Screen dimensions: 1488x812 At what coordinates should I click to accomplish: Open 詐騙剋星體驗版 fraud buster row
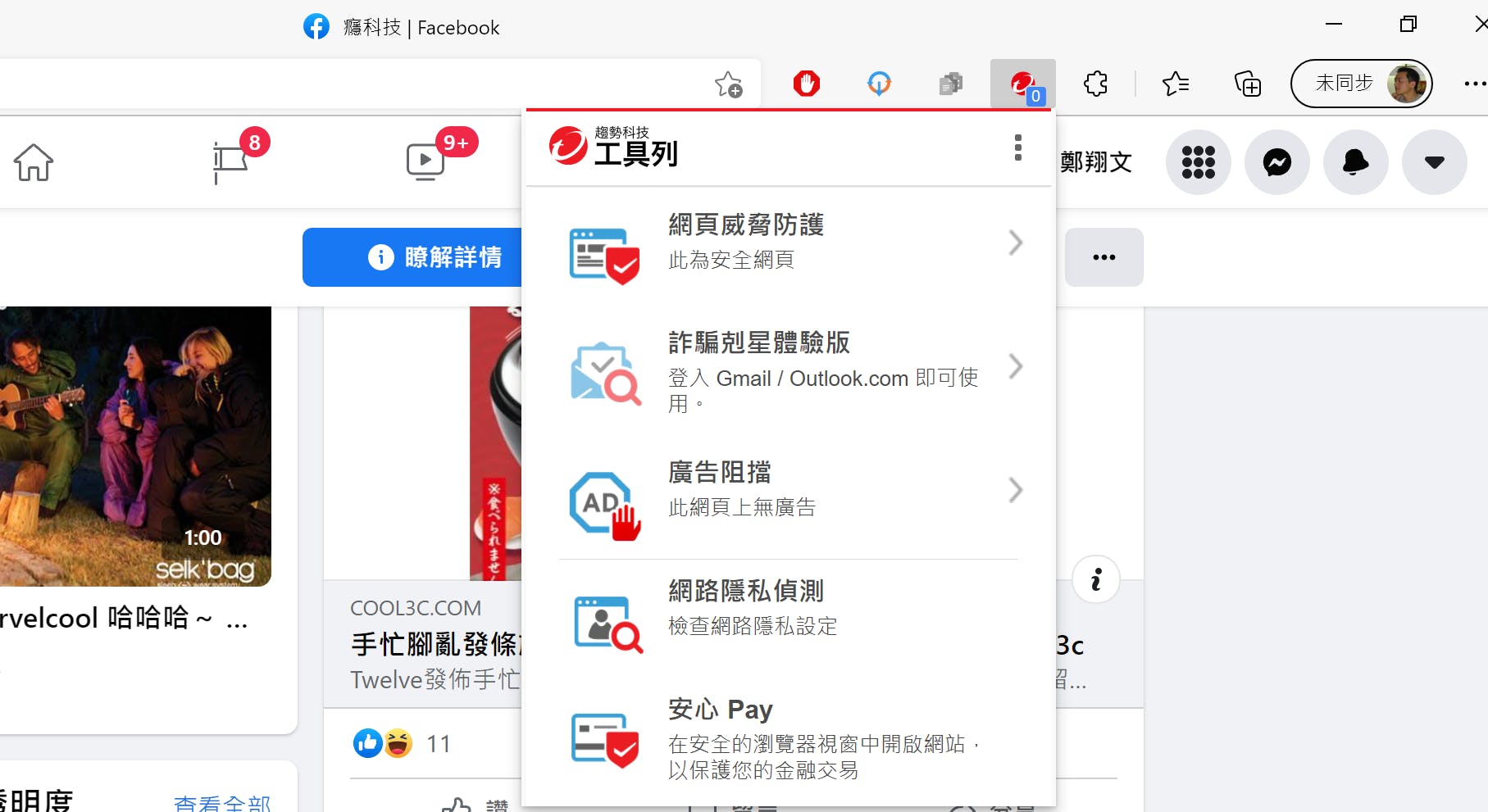click(787, 367)
